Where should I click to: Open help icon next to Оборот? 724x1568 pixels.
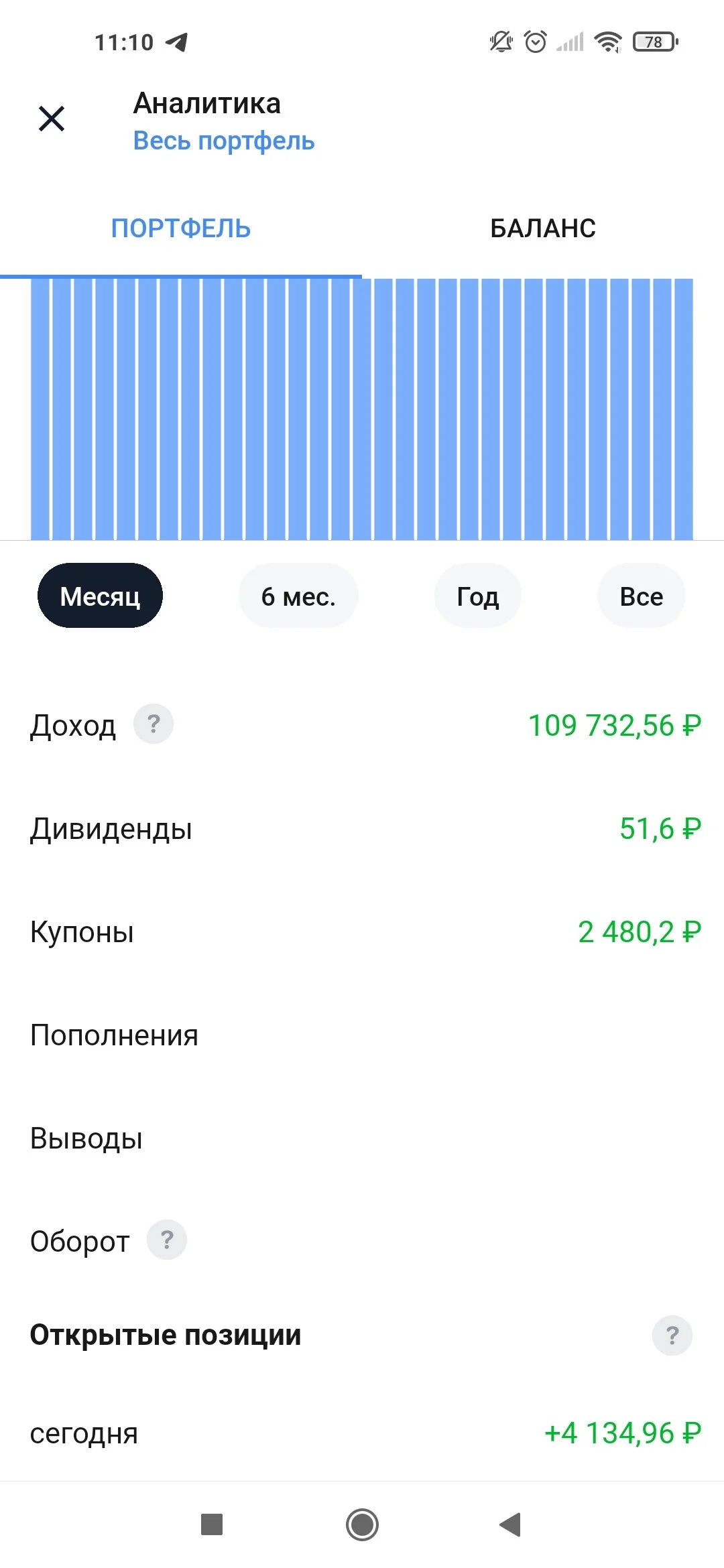click(x=167, y=1240)
